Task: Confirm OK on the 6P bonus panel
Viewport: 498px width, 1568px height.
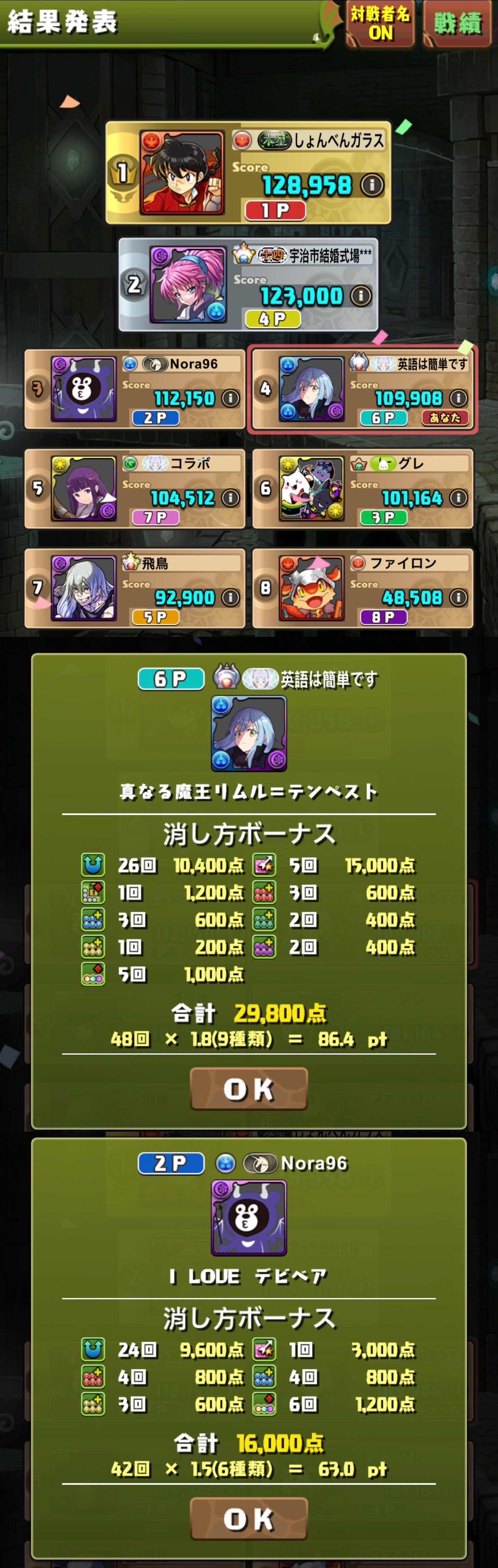Action: [x=249, y=1089]
